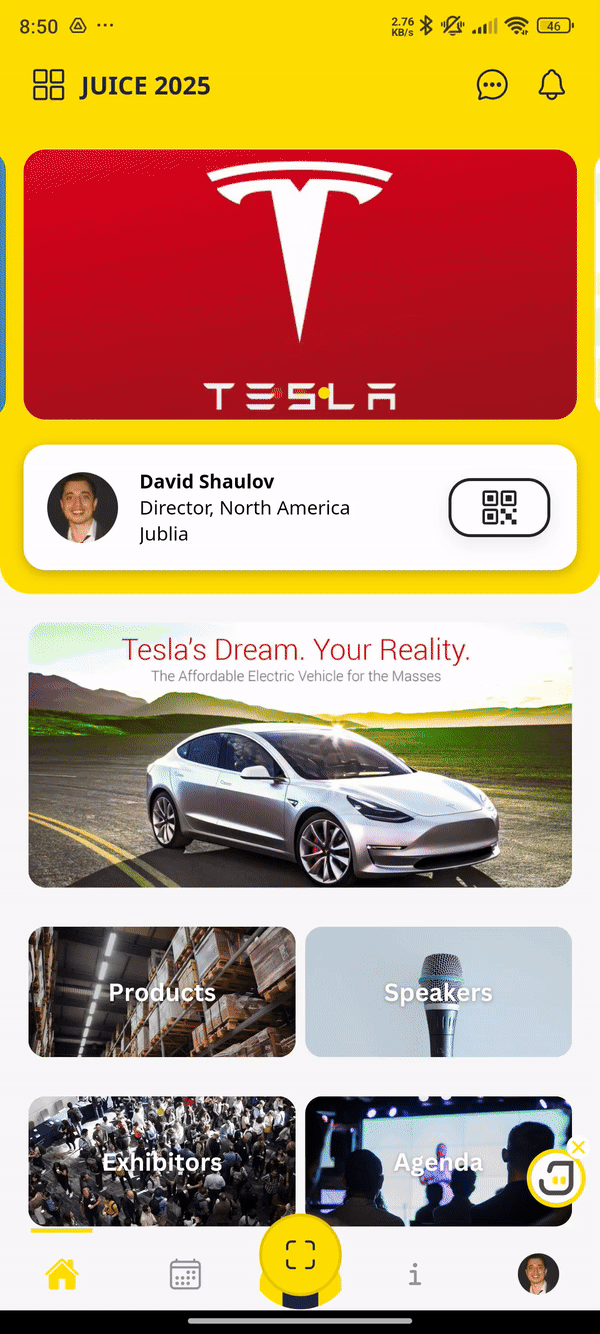Screen dimensions: 600x1334
Task: Open the Tesla sponsor banner
Action: point(300,284)
